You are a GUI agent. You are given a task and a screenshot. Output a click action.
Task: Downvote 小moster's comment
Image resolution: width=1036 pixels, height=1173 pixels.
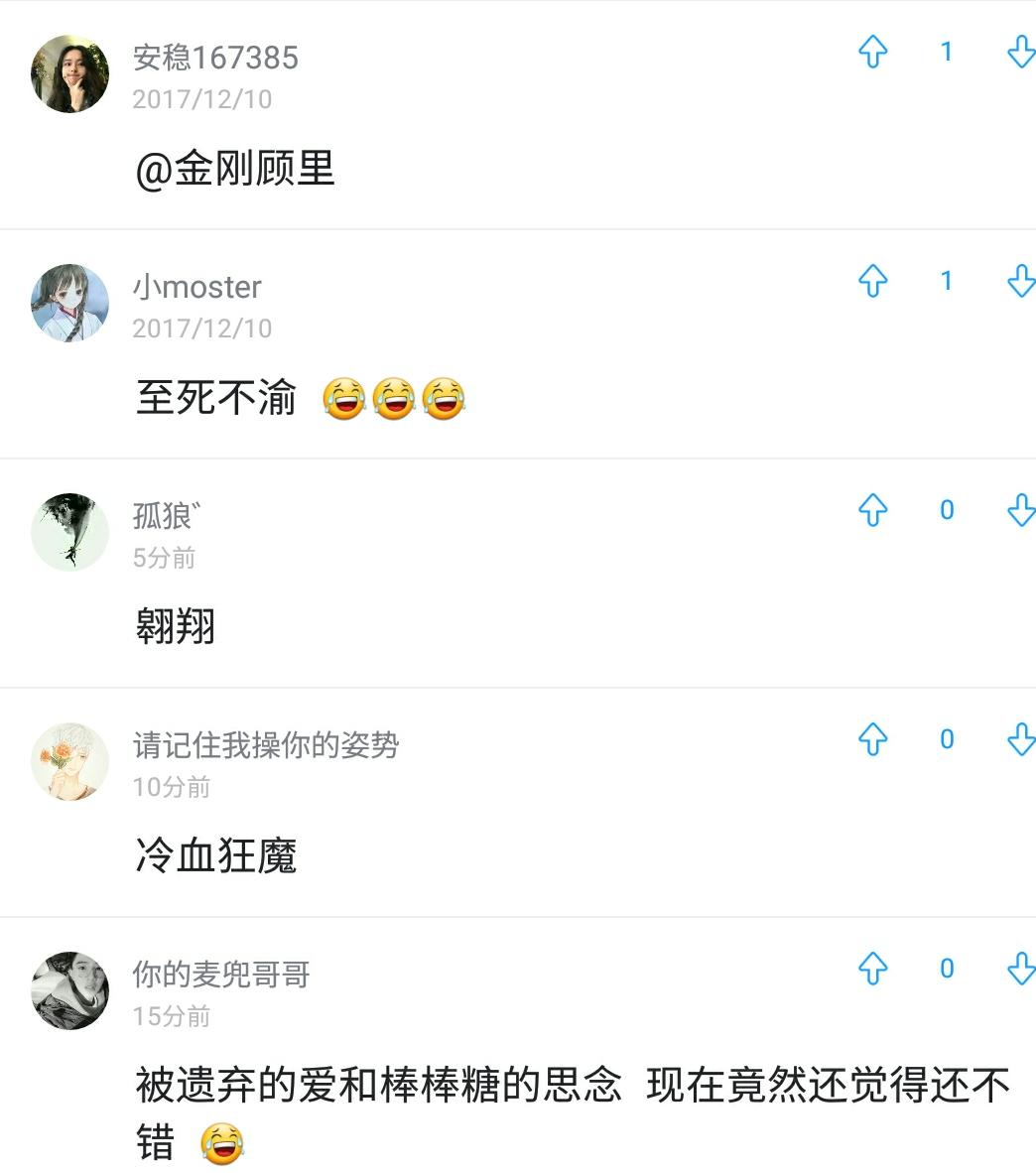pos(1020,282)
